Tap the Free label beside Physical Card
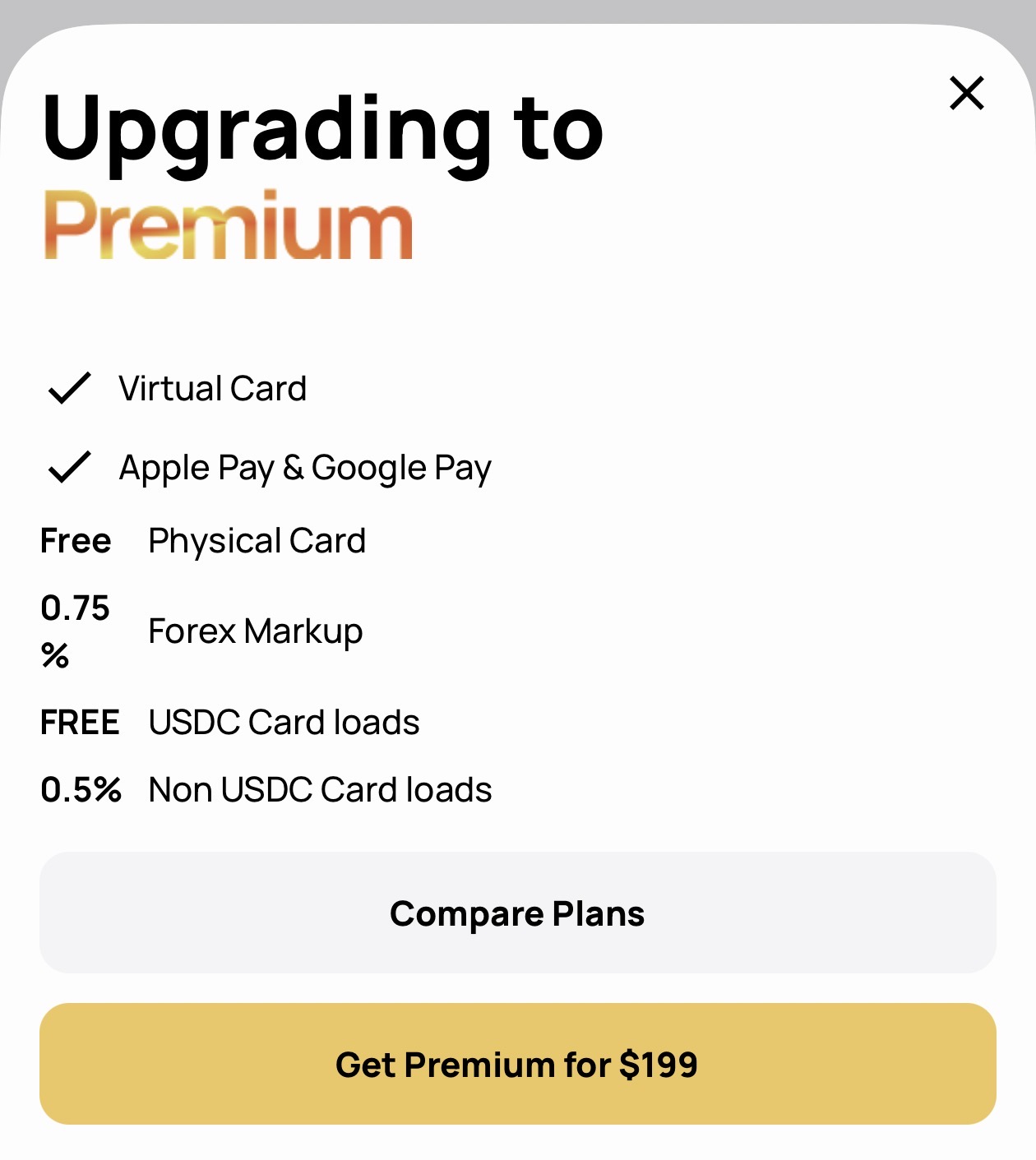The image size is (1036, 1160). (76, 540)
